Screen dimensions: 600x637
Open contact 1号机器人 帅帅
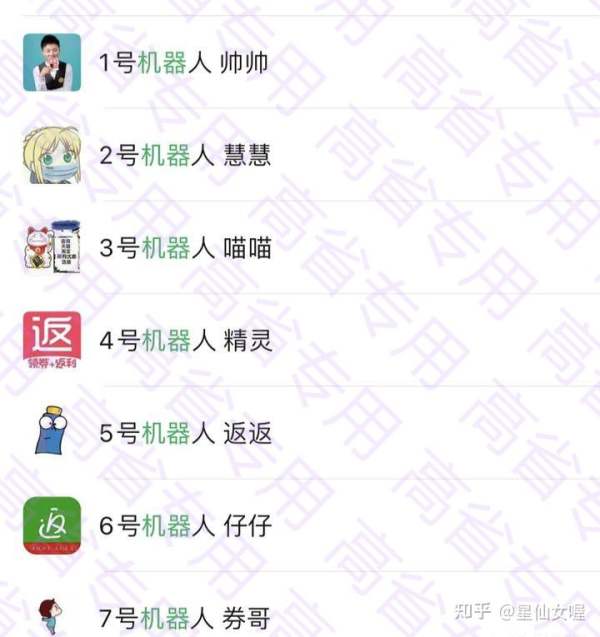click(x=184, y=63)
